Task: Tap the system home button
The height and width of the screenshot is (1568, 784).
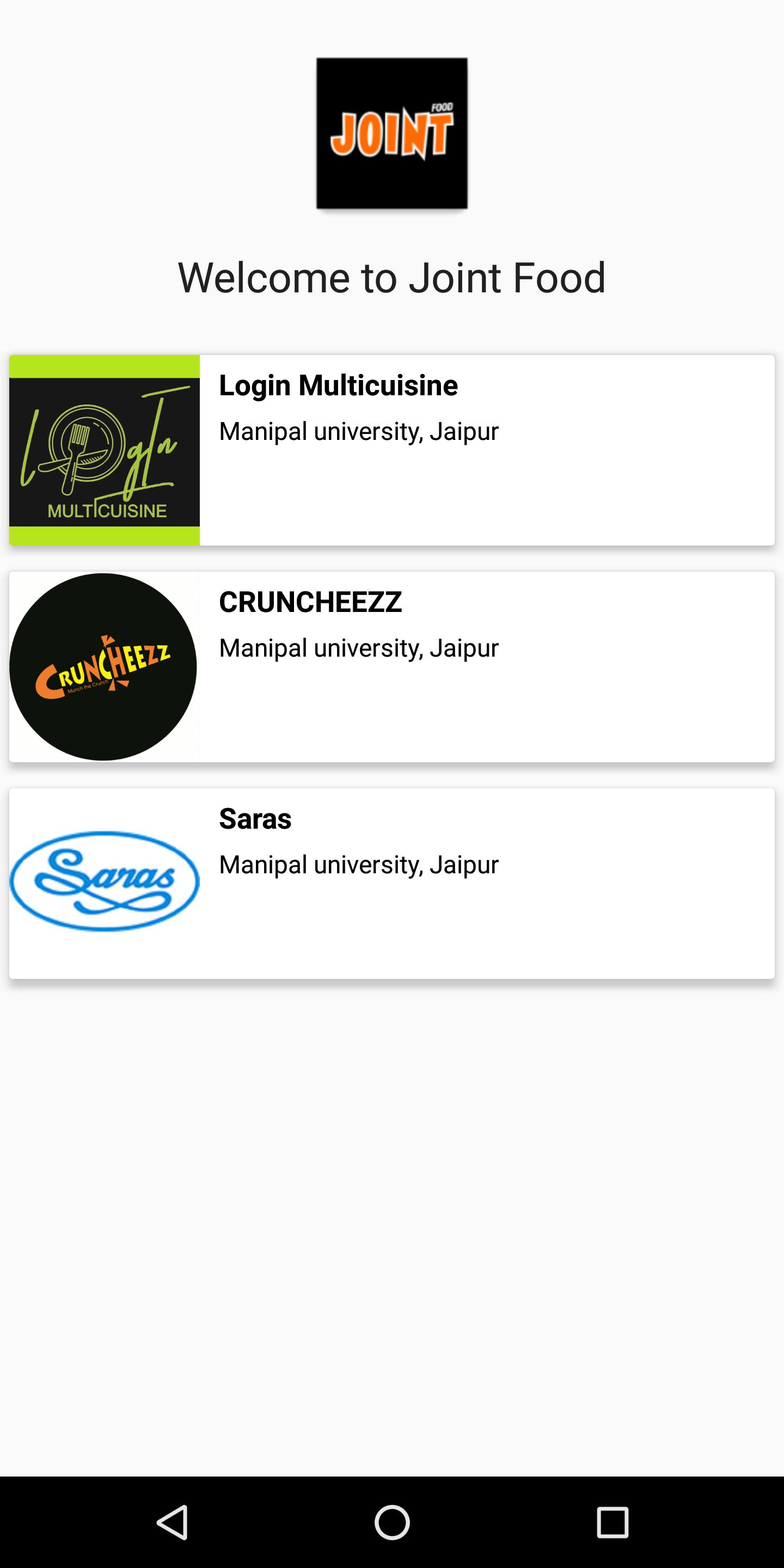Action: (x=392, y=1522)
